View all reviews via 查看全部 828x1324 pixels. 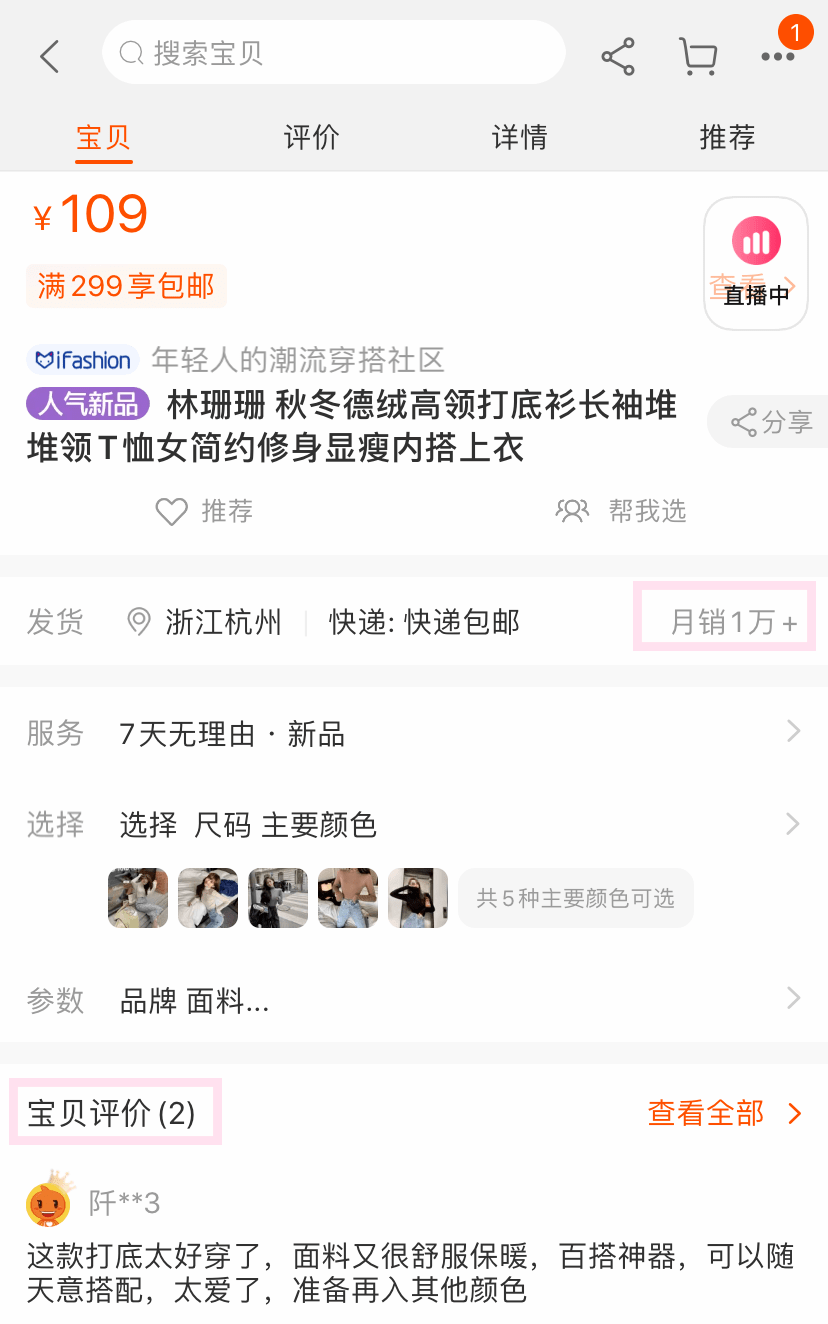(724, 1113)
